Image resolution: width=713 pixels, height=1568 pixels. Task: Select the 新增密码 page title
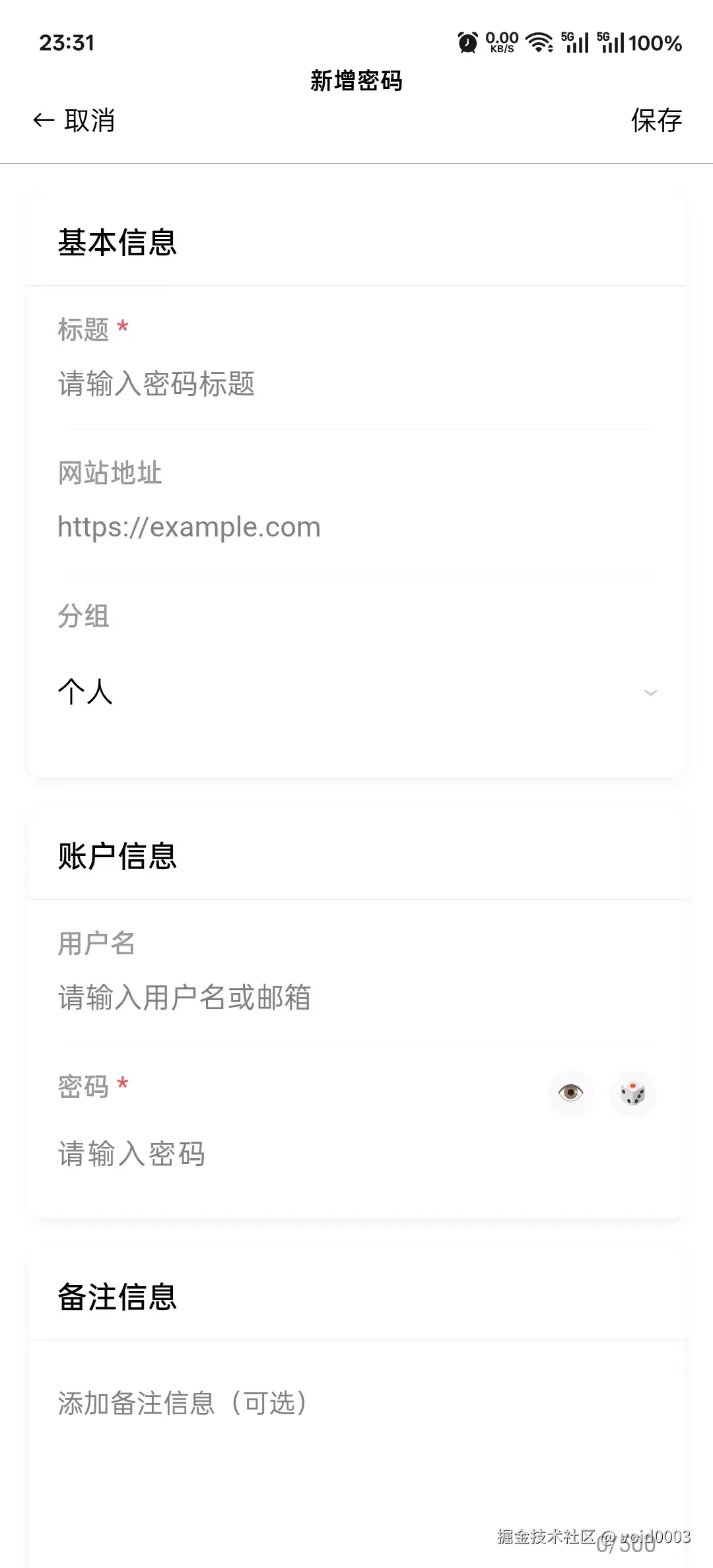[x=356, y=82]
